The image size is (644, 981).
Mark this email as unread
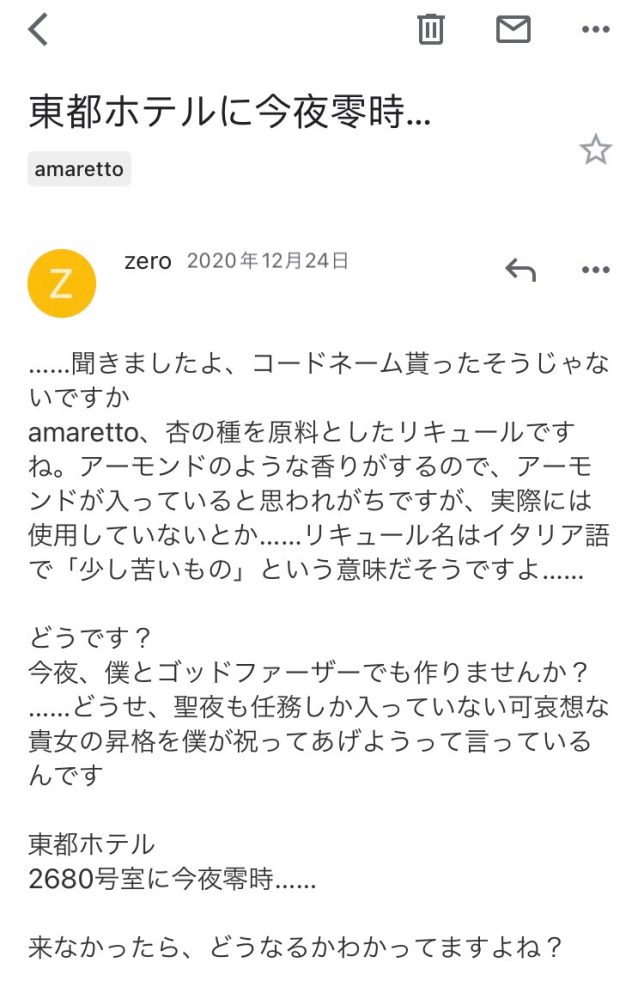[x=513, y=30]
